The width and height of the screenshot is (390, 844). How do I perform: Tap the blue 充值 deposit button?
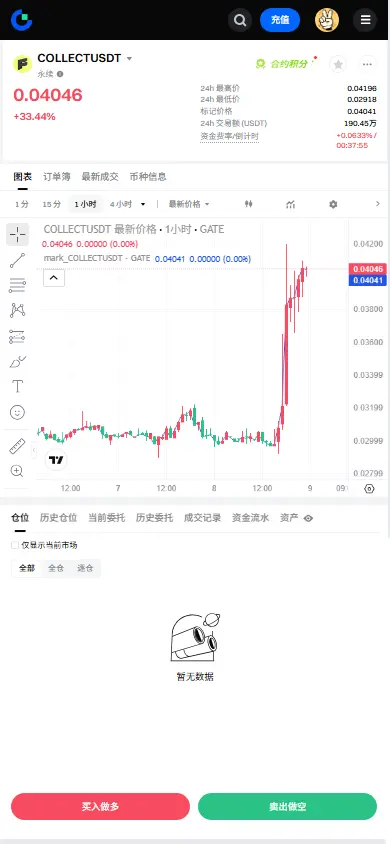(280, 20)
